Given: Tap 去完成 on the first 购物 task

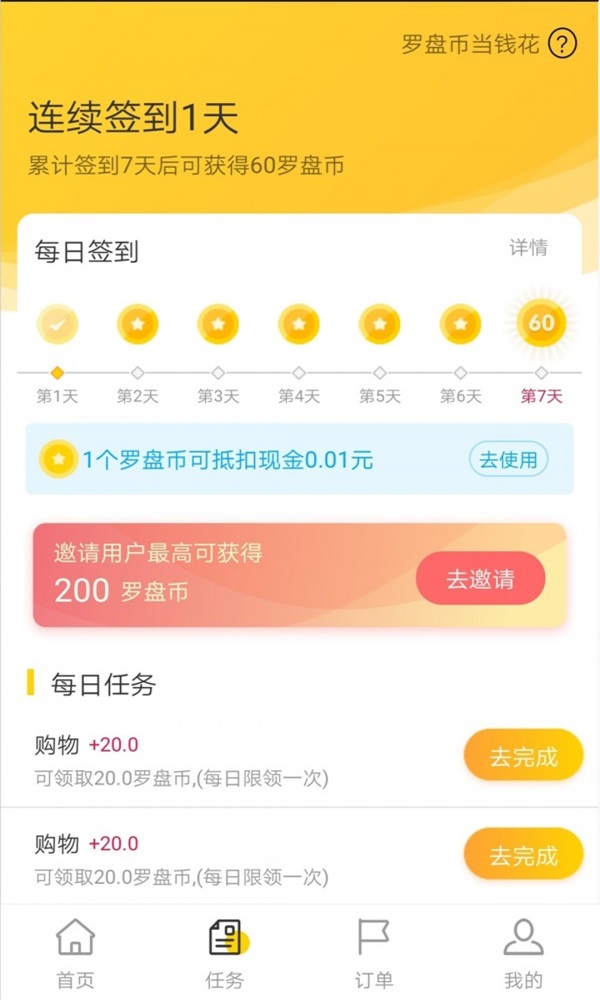Looking at the screenshot, I should (x=523, y=756).
